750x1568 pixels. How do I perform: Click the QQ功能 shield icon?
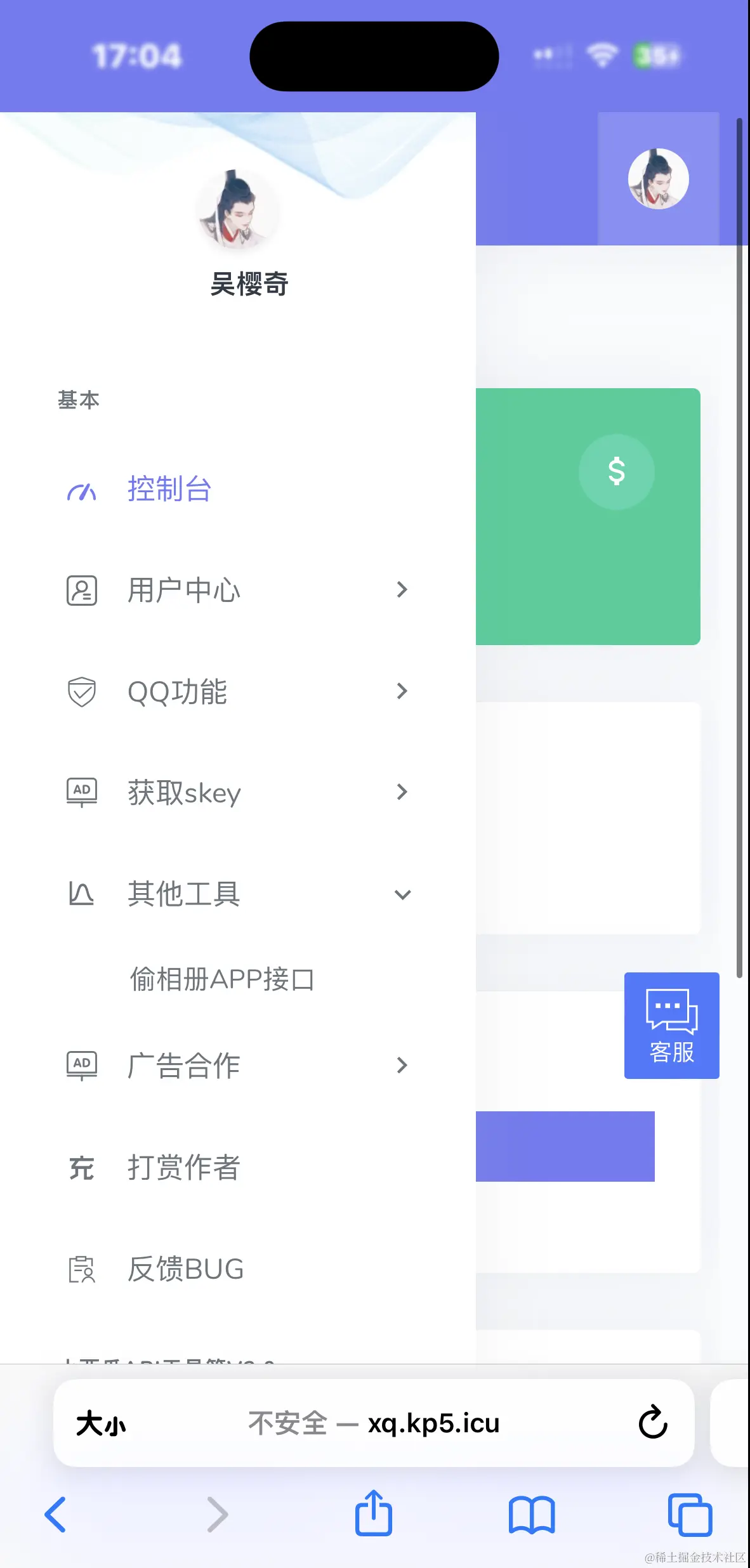81,692
